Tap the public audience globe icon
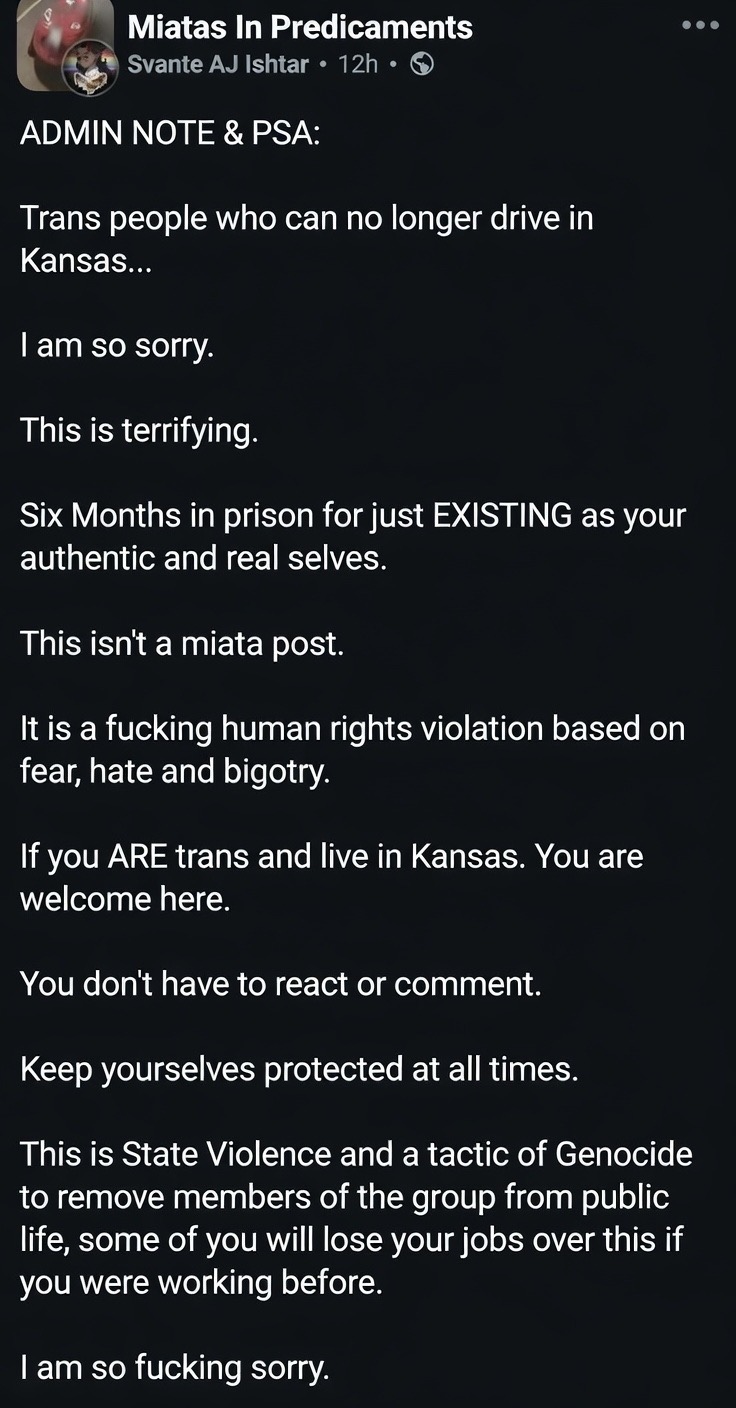The image size is (736, 1408). click(423, 65)
